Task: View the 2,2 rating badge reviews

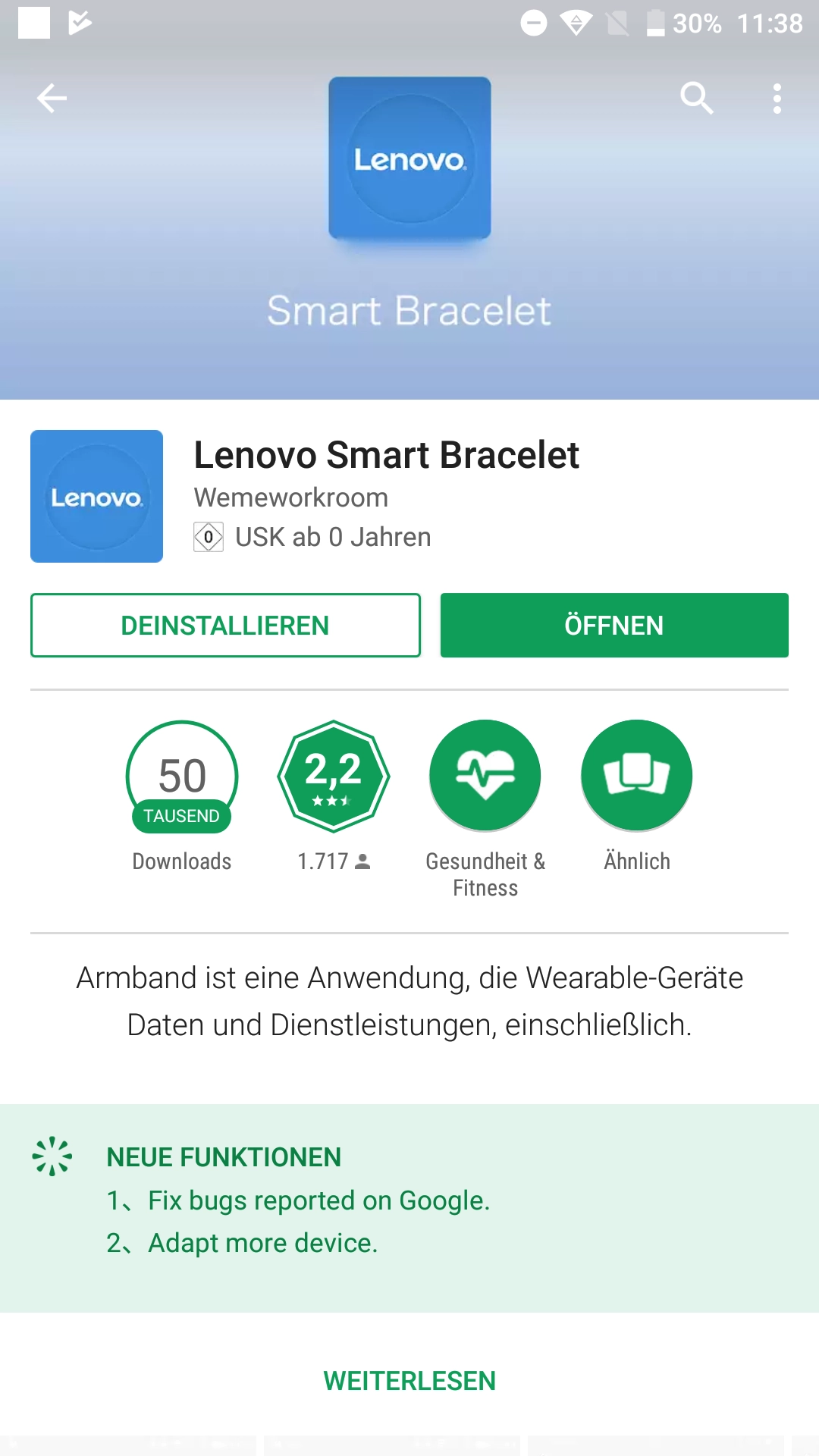Action: 334,776
